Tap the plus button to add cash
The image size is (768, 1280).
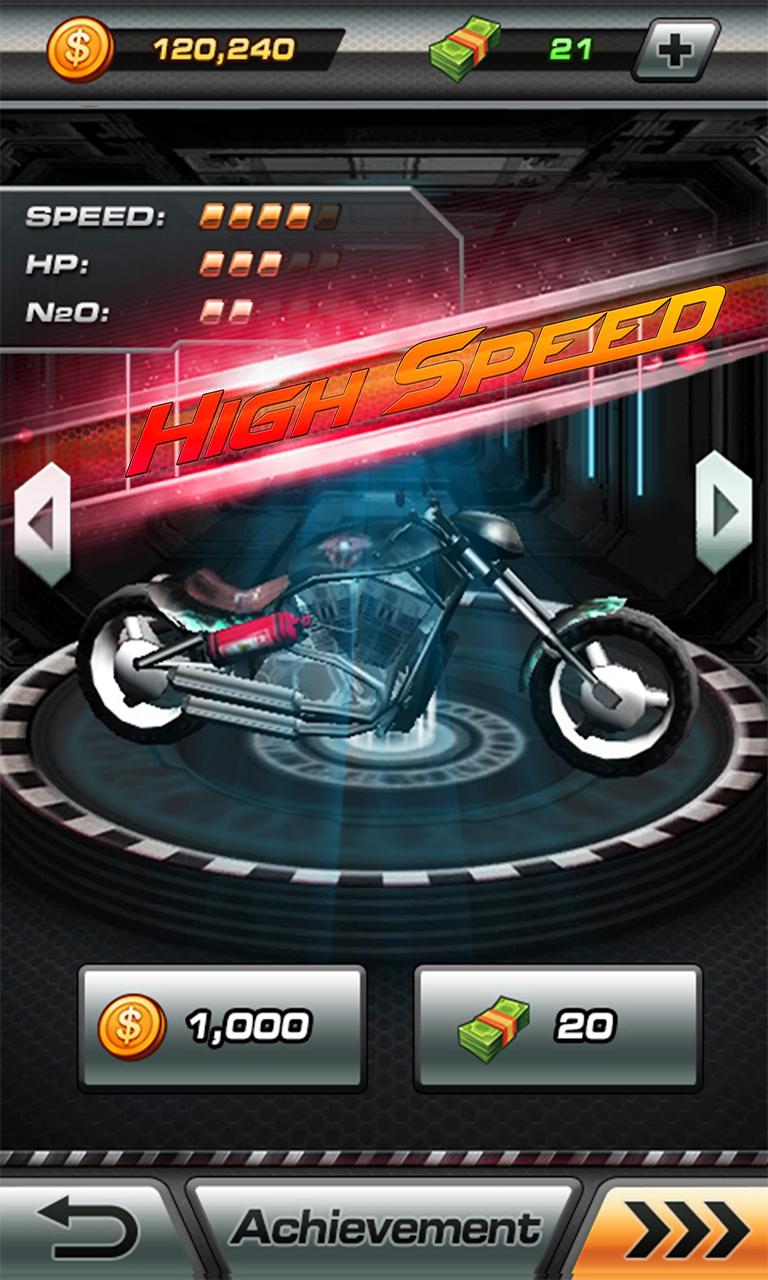(x=676, y=50)
